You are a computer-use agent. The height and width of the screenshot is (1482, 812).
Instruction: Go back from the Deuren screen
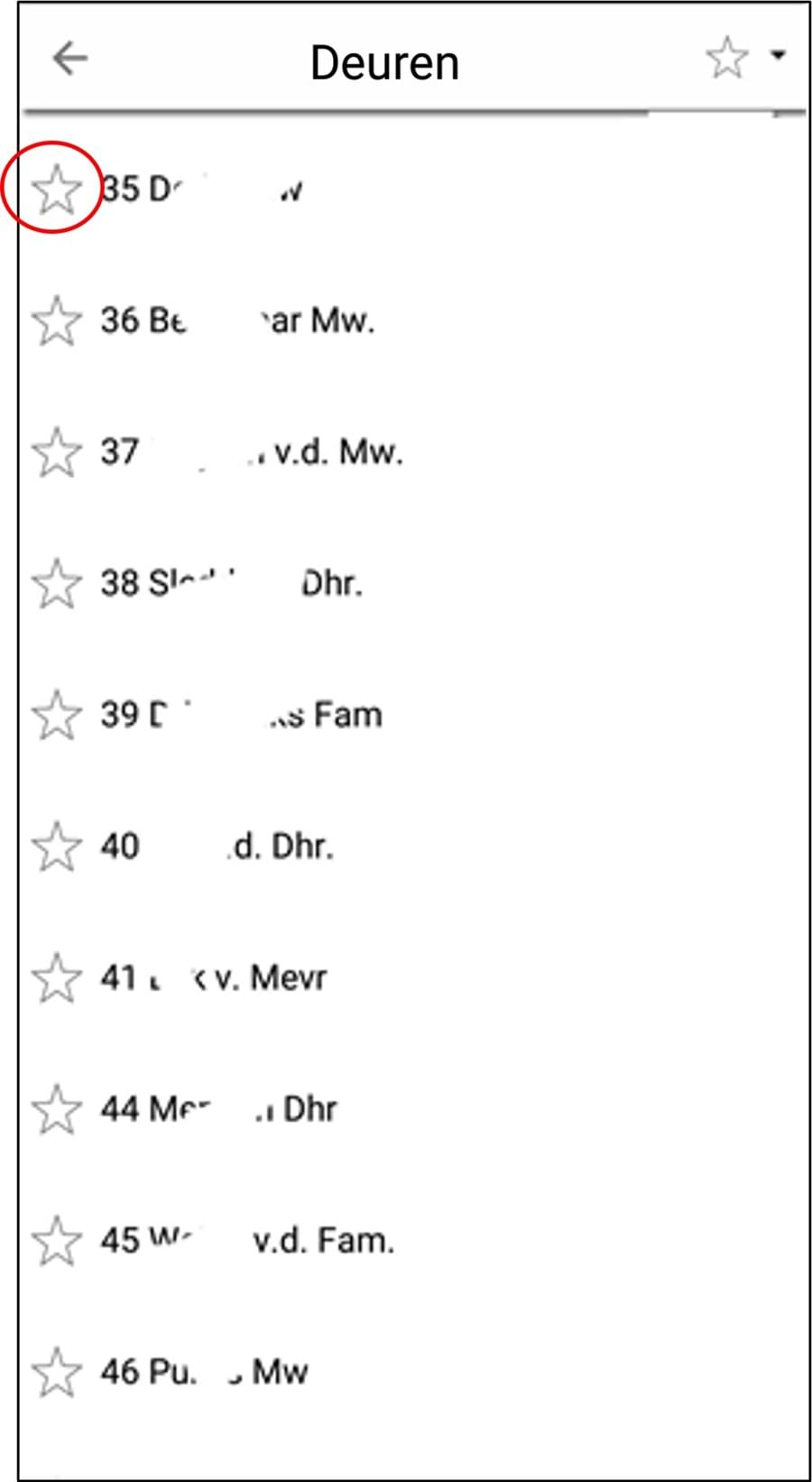[69, 60]
